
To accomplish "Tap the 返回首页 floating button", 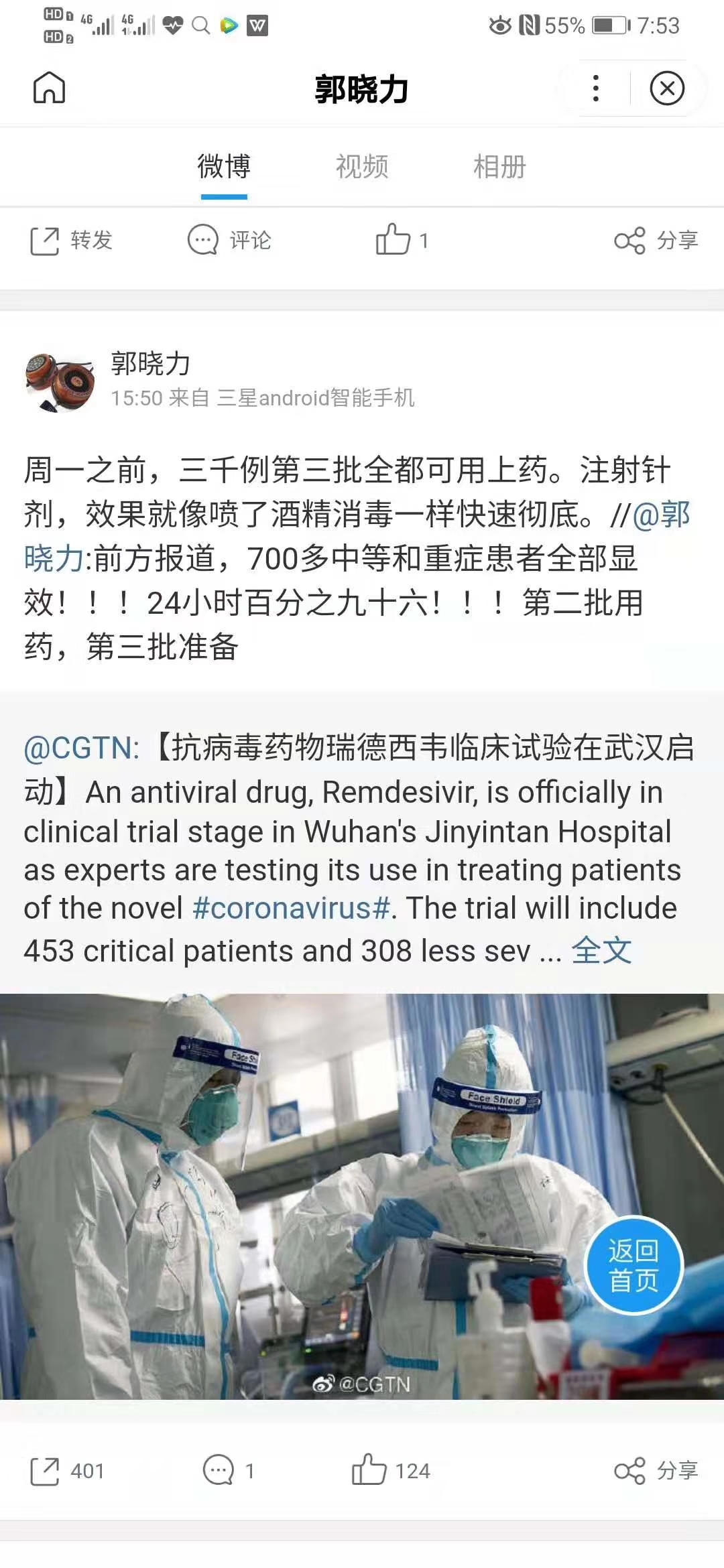I will point(633,1265).
